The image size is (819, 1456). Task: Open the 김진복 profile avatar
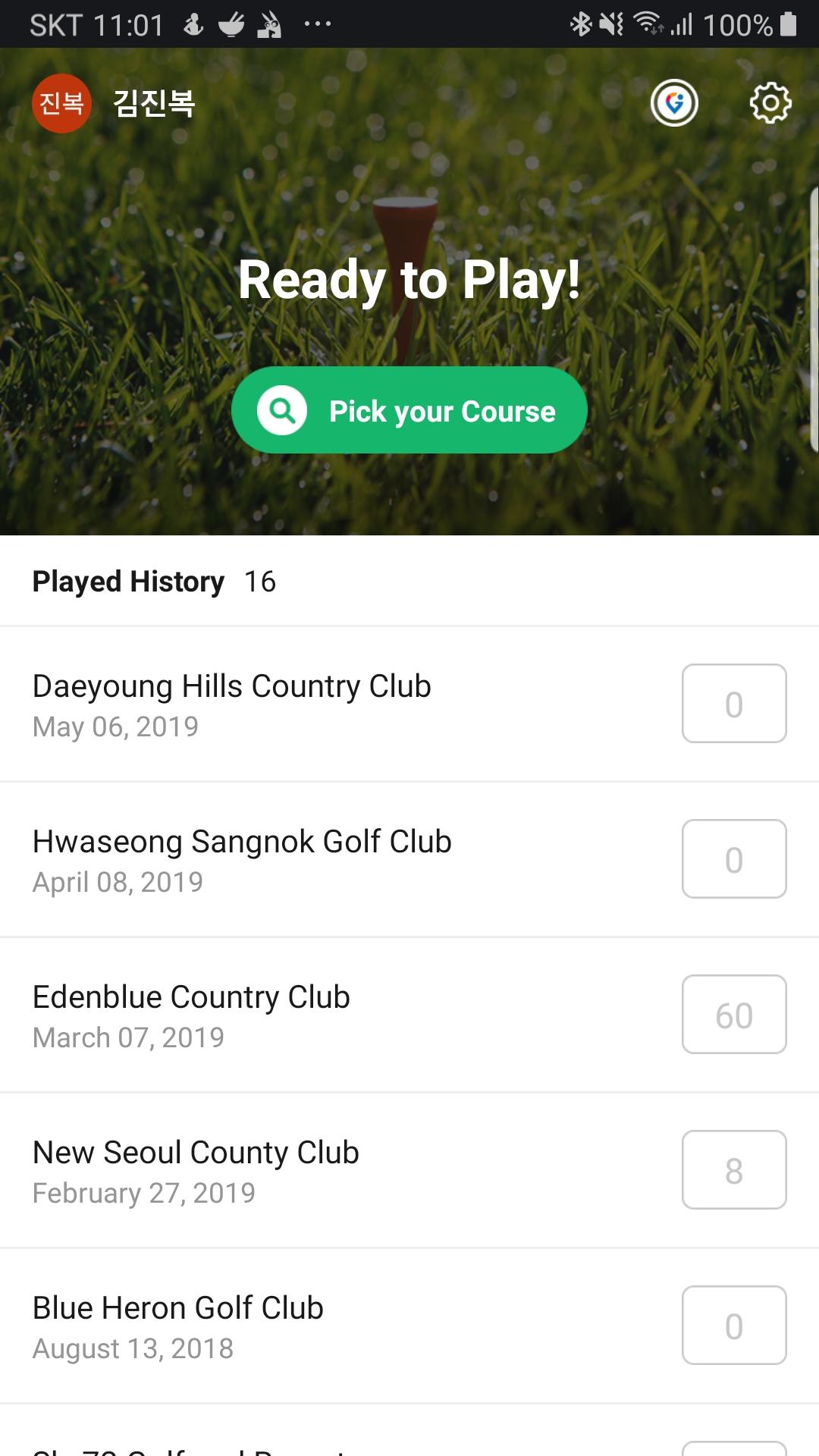tap(61, 103)
